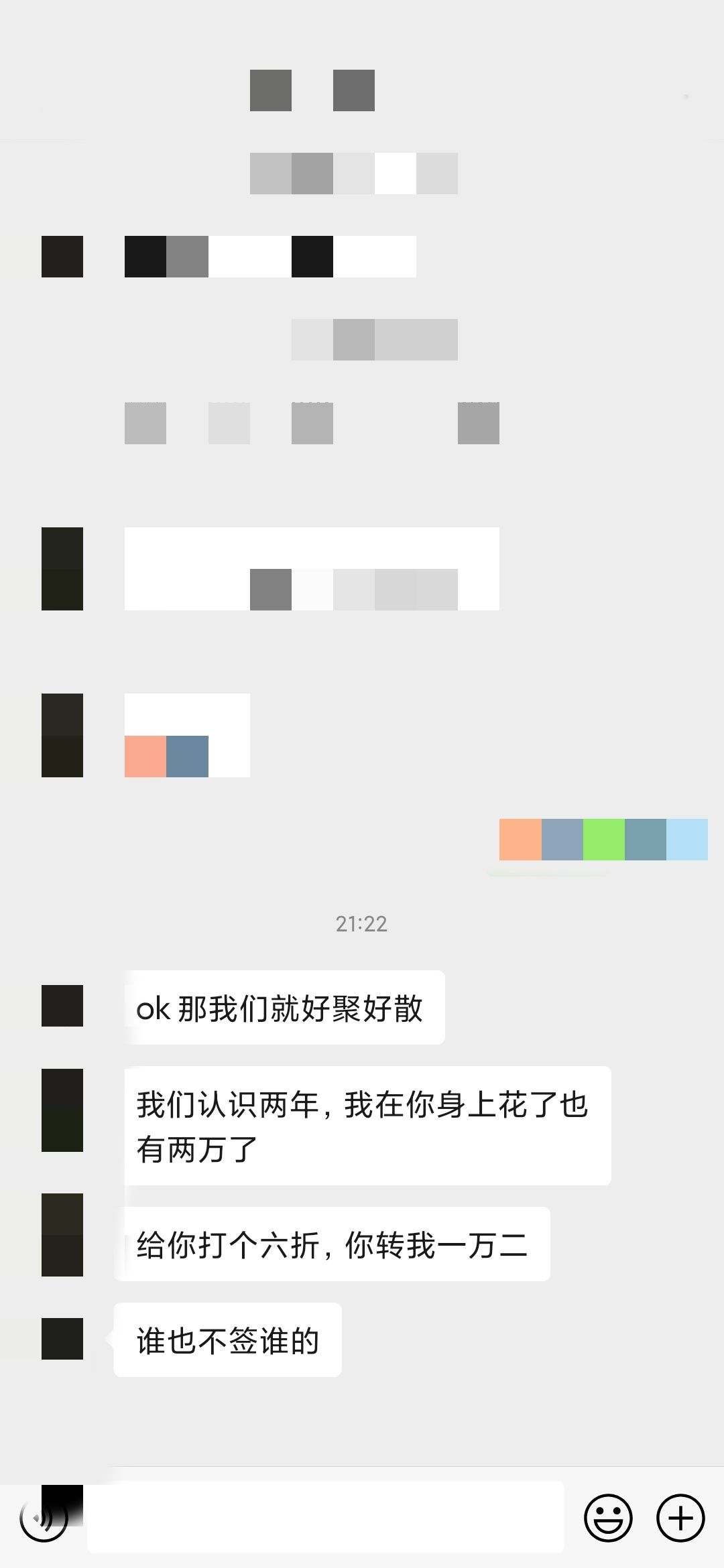Focus the message text field
Viewport: 724px width, 1568px height.
coord(325,1517)
